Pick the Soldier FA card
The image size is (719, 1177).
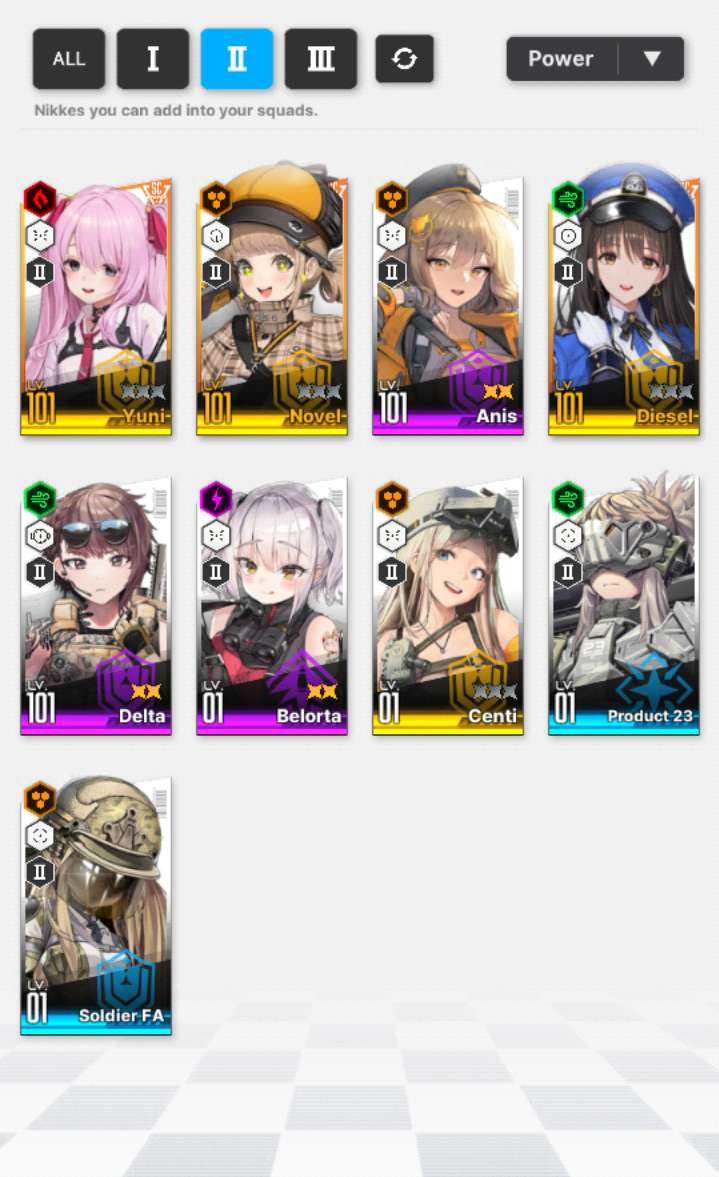(x=96, y=906)
